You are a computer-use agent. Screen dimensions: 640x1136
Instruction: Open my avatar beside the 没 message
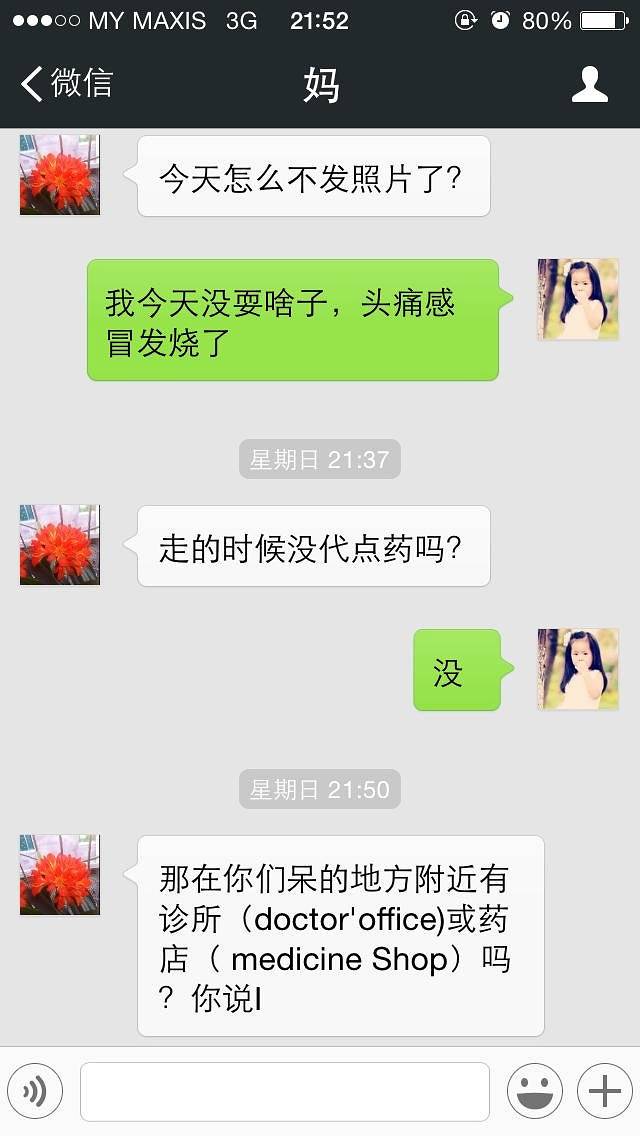pyautogui.click(x=578, y=669)
